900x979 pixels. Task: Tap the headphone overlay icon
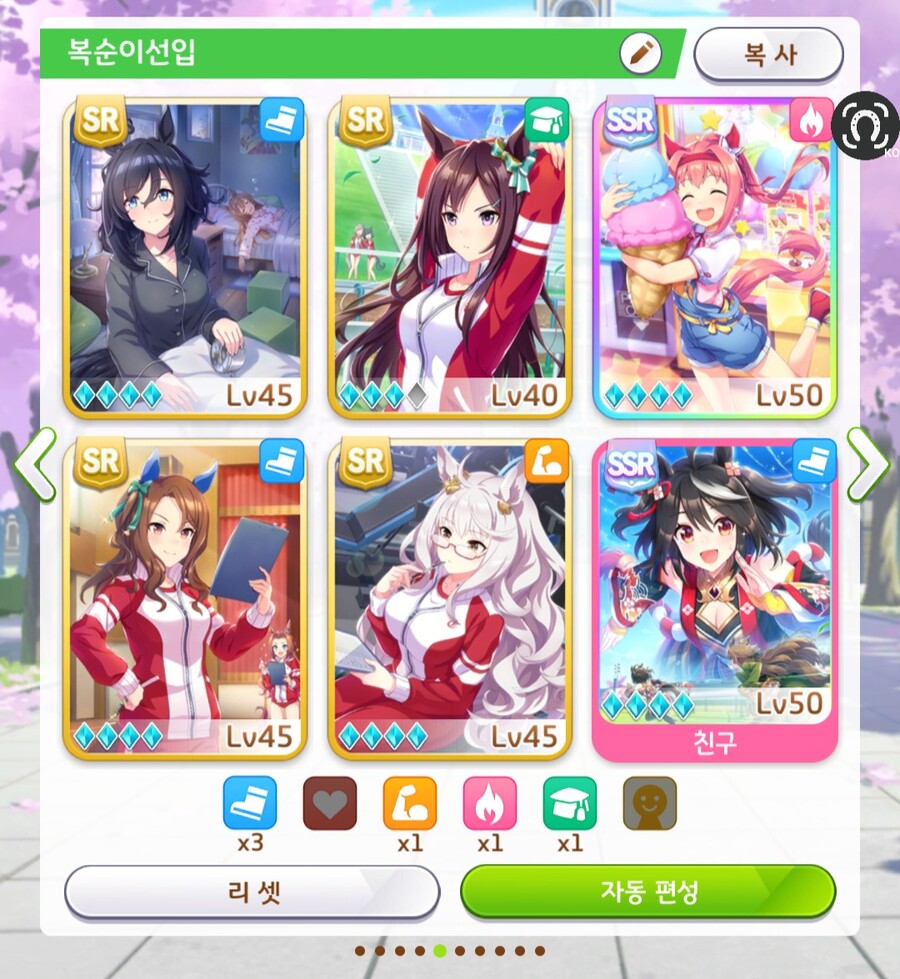tap(866, 127)
